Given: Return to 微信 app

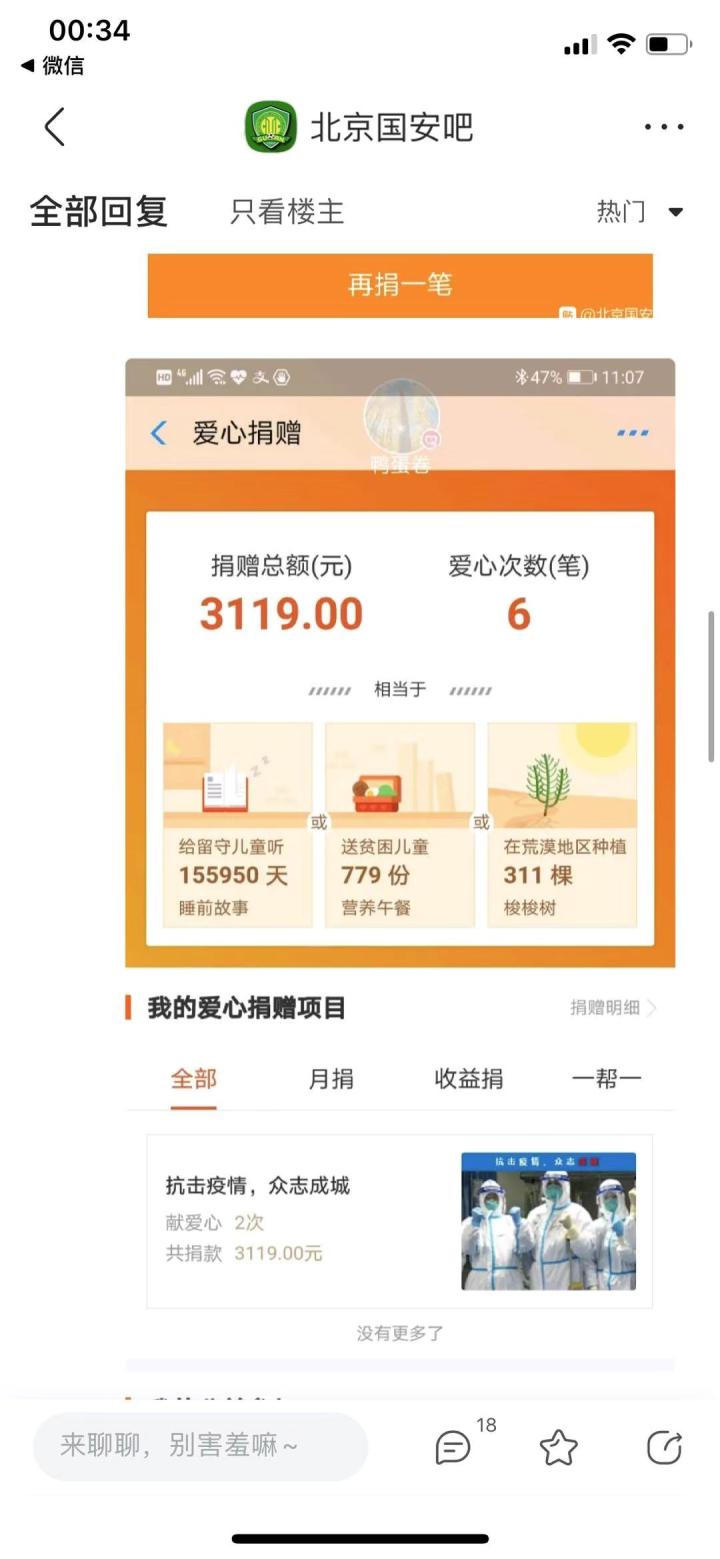Looking at the screenshot, I should coord(52,66).
